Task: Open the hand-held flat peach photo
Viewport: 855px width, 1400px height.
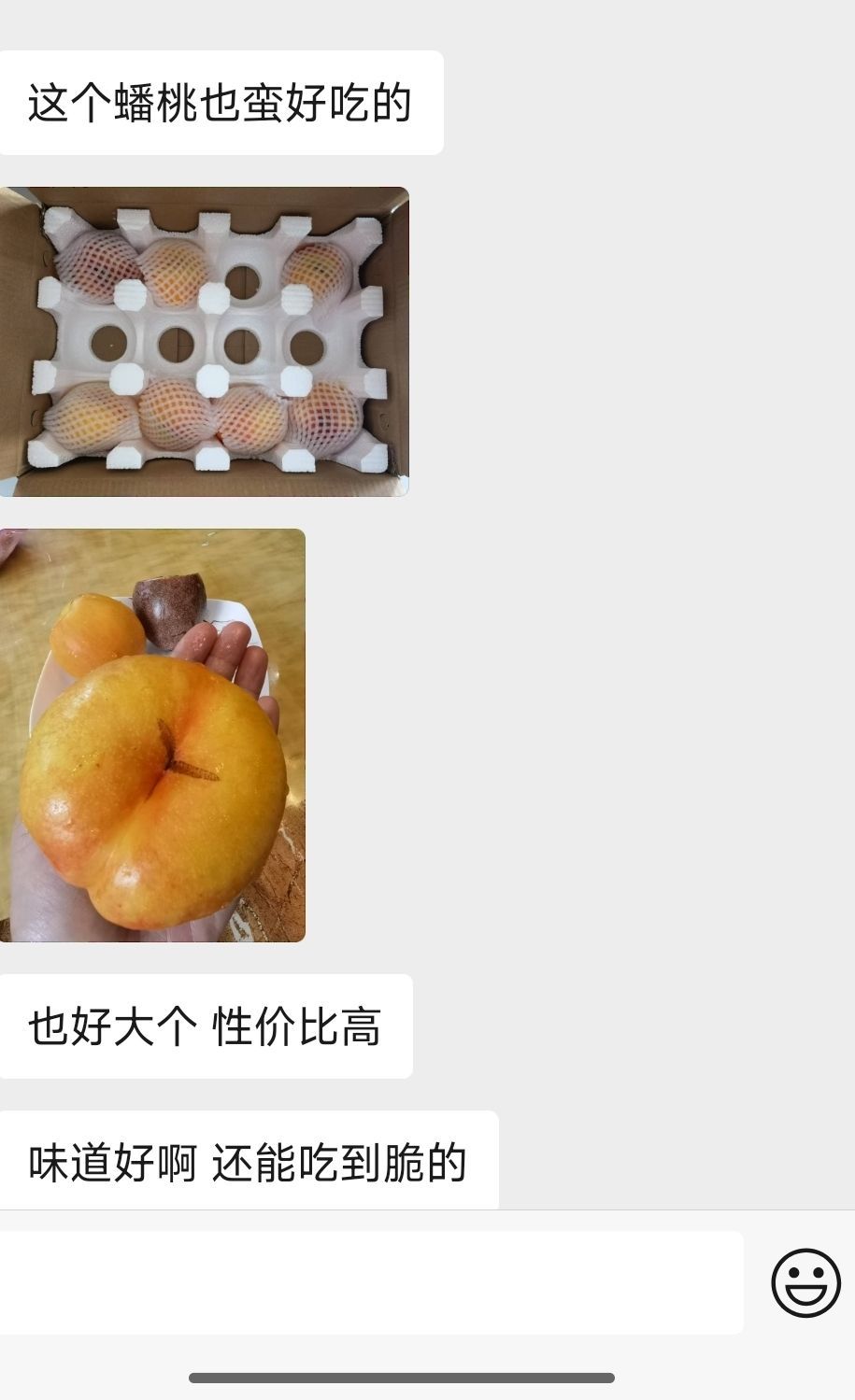Action: 152,735
